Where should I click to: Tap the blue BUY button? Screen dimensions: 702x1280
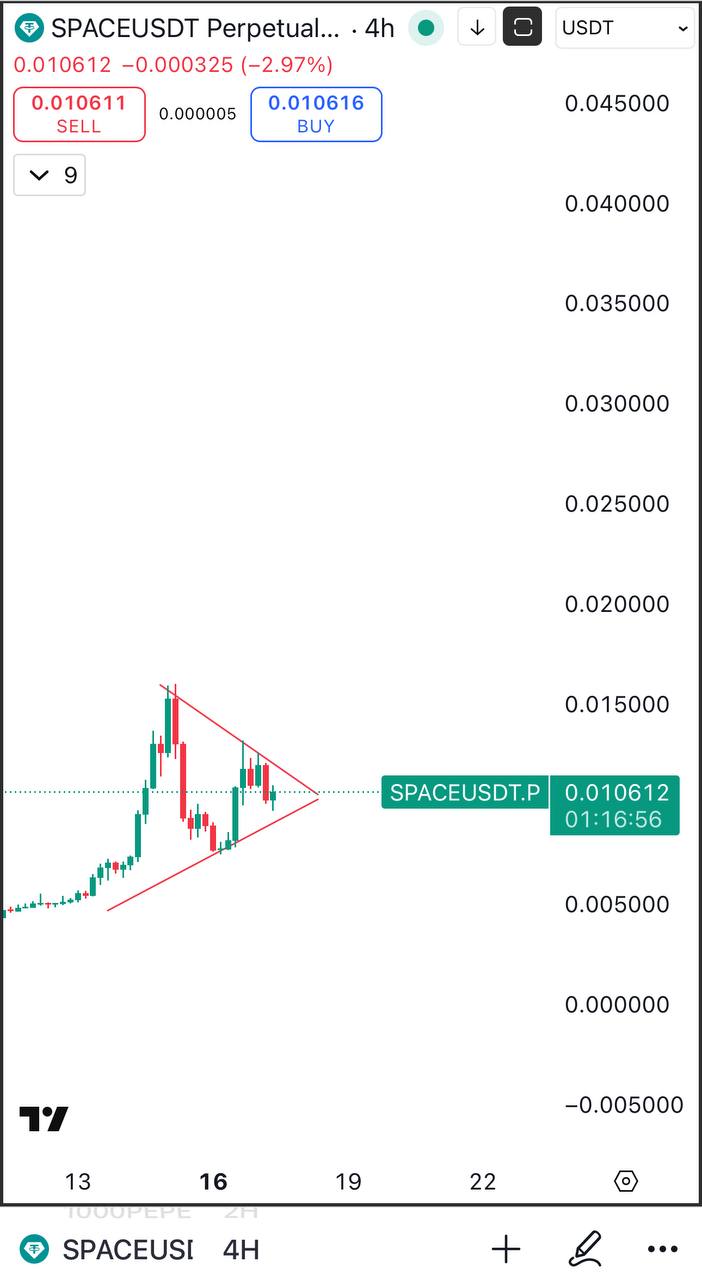tap(316, 114)
